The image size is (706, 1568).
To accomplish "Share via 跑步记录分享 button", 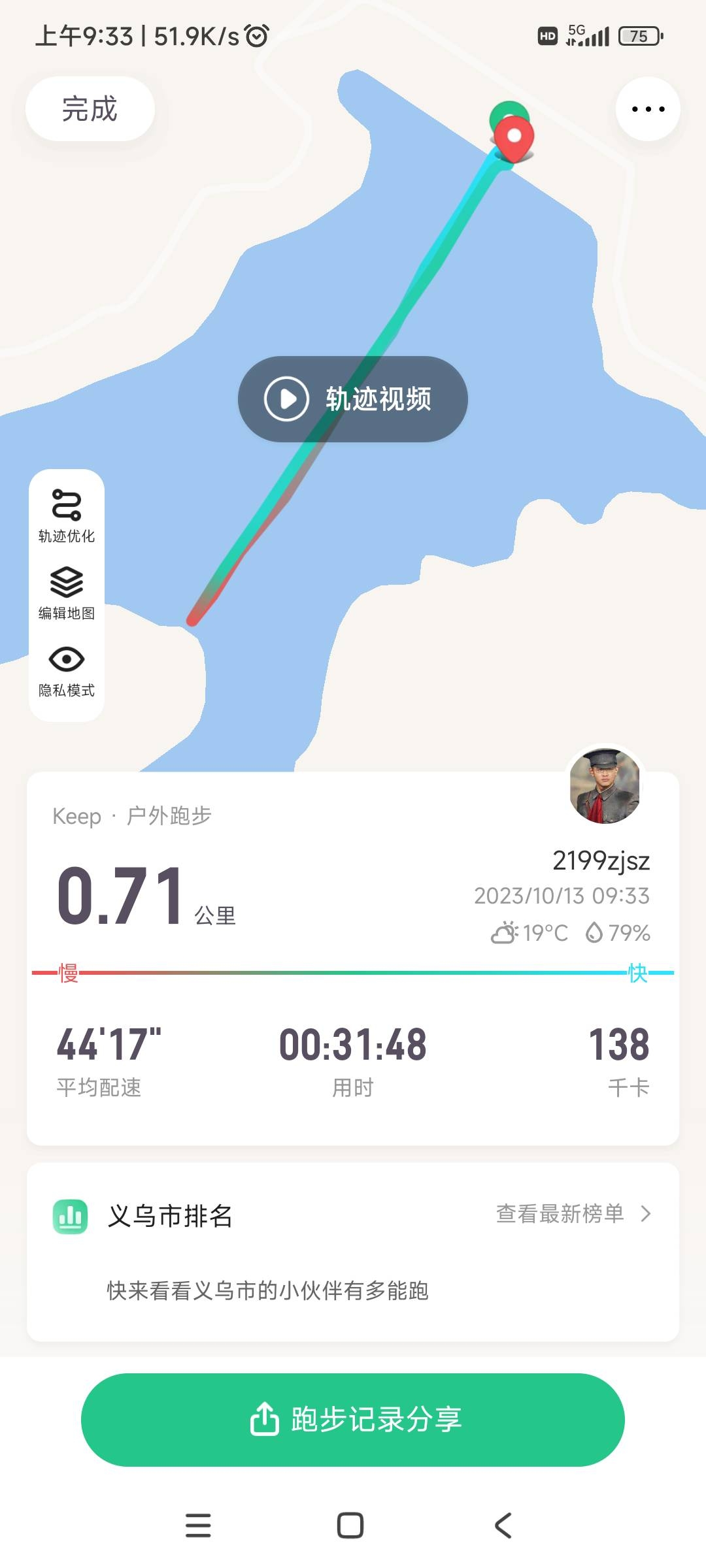I will (353, 1419).
